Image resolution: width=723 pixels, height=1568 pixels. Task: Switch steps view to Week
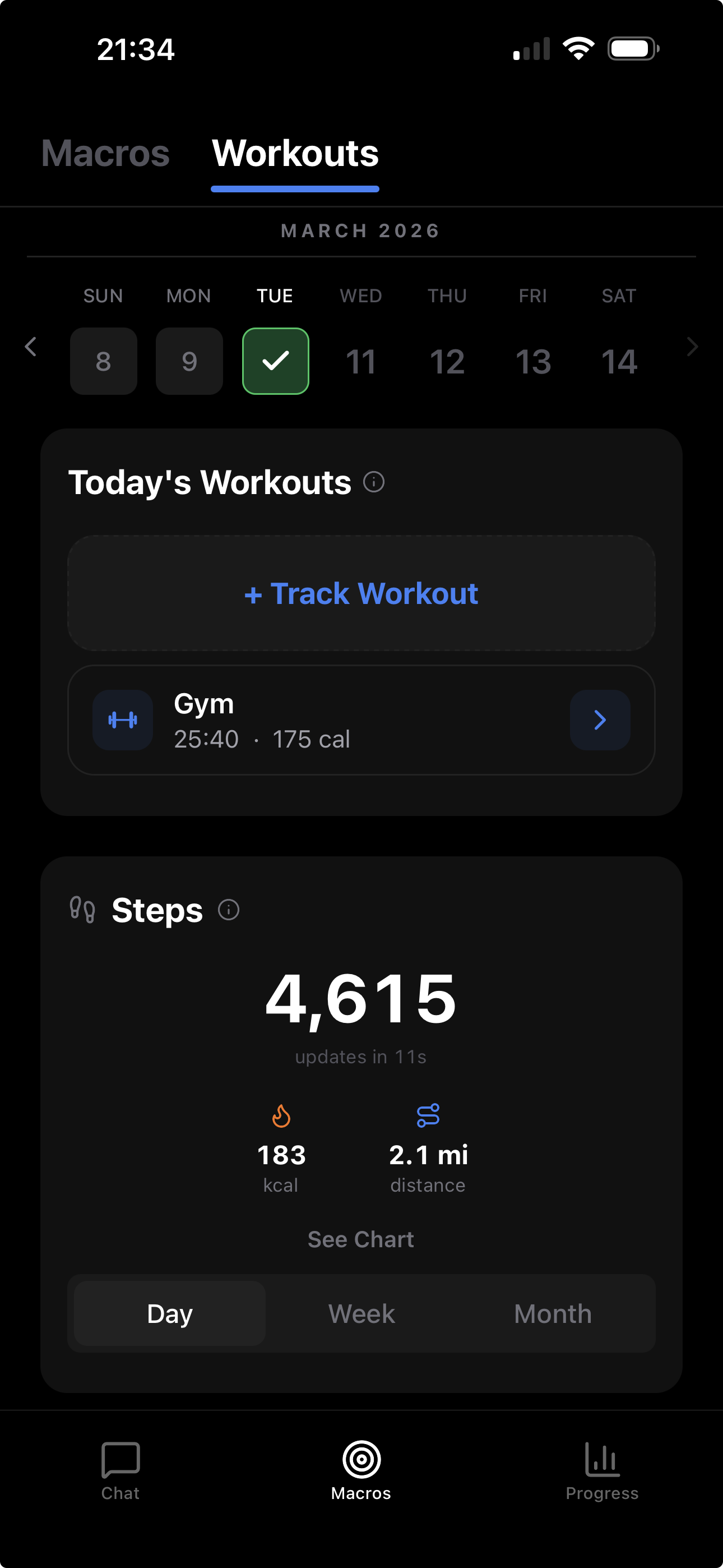point(361,1313)
